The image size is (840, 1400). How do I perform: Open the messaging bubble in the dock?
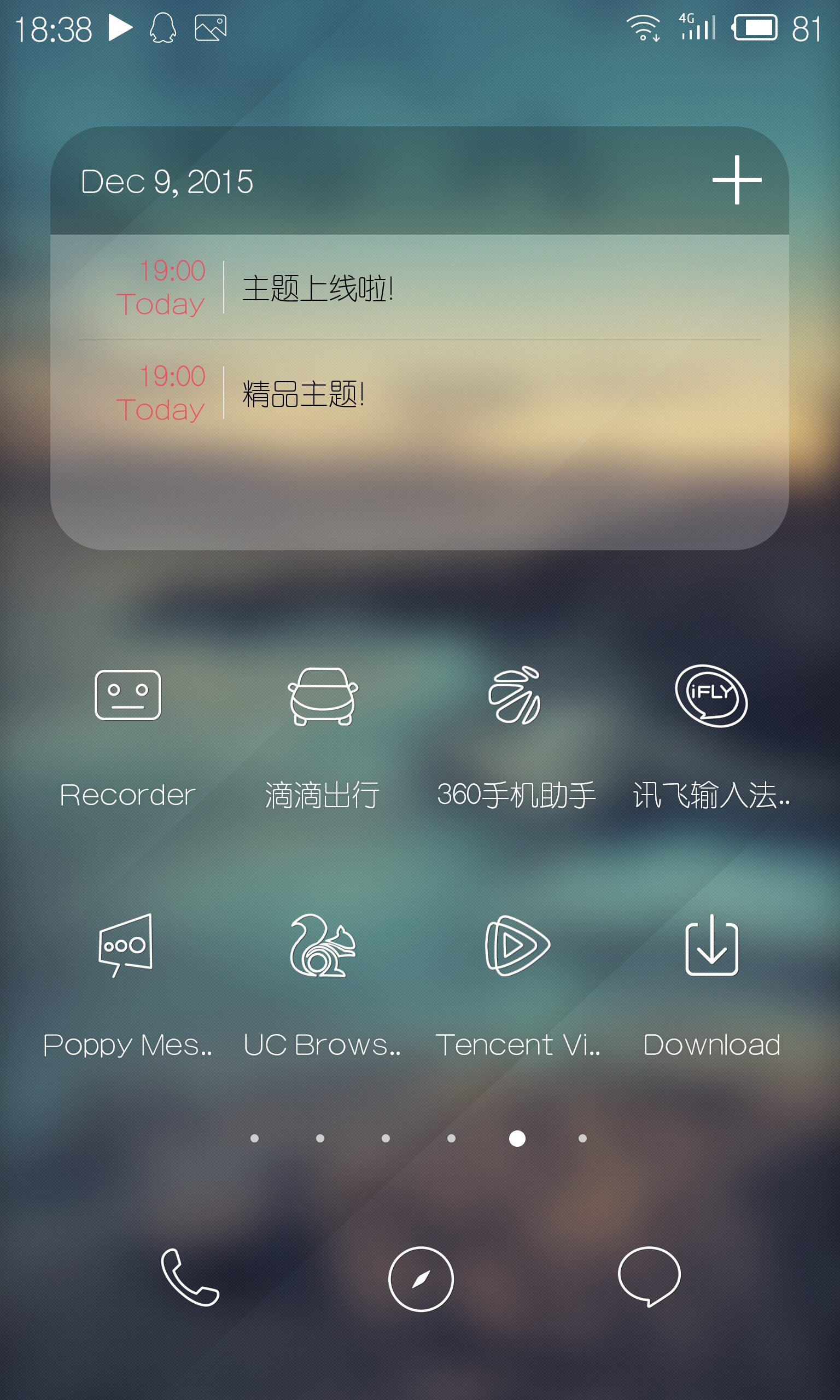point(649,1276)
